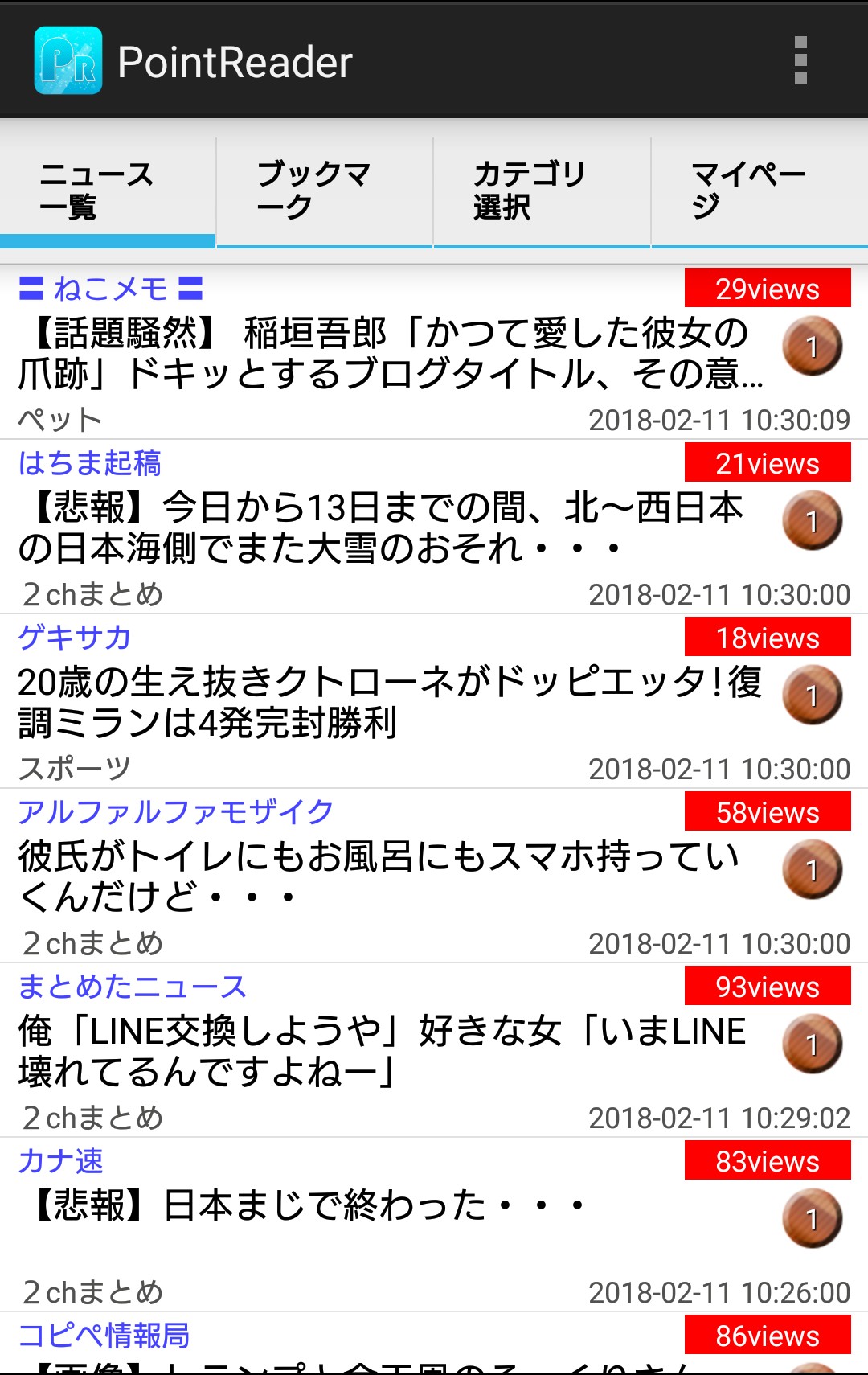This screenshot has height=1375, width=868.
Task: Show the ニュース一覧 tab
Action: 108,191
